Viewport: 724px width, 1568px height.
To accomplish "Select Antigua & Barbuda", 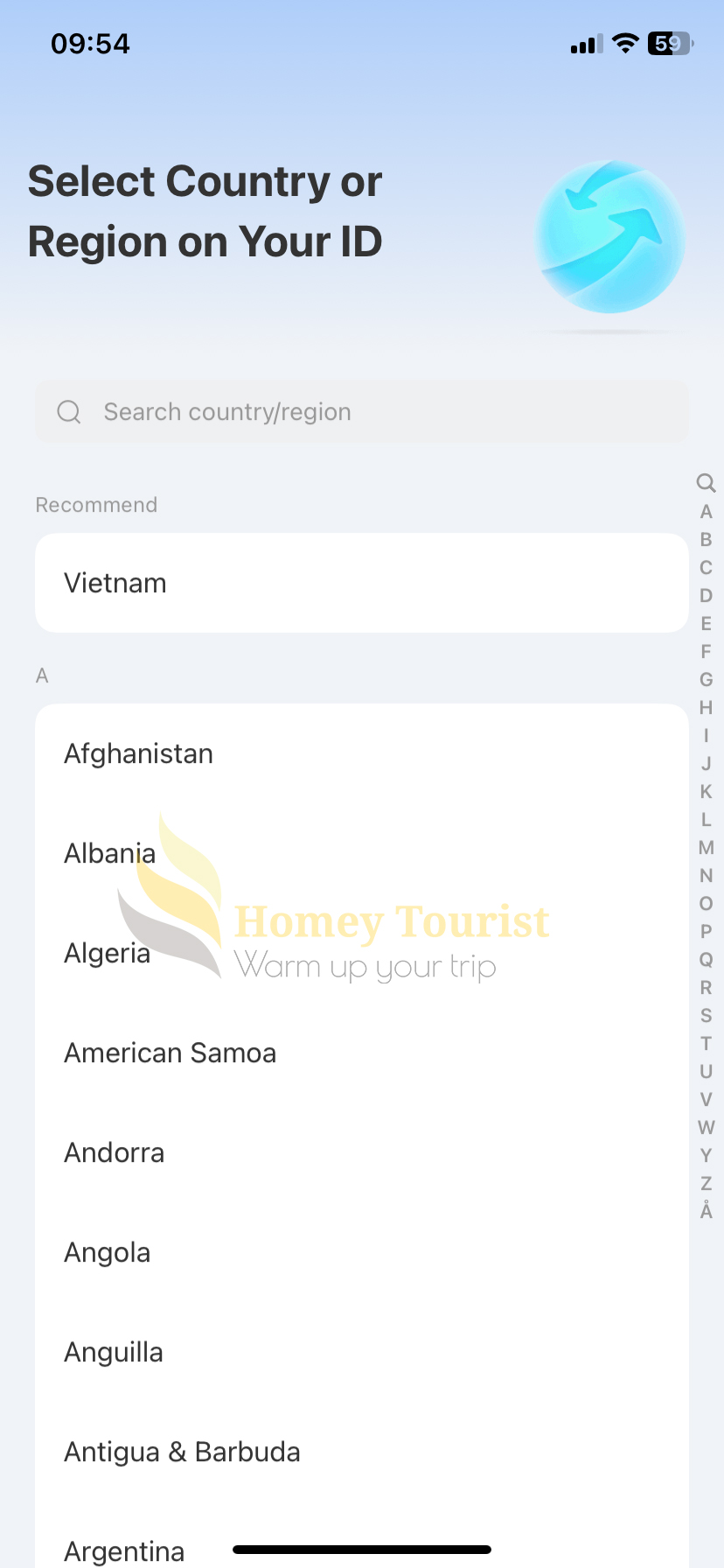I will [x=362, y=1452].
